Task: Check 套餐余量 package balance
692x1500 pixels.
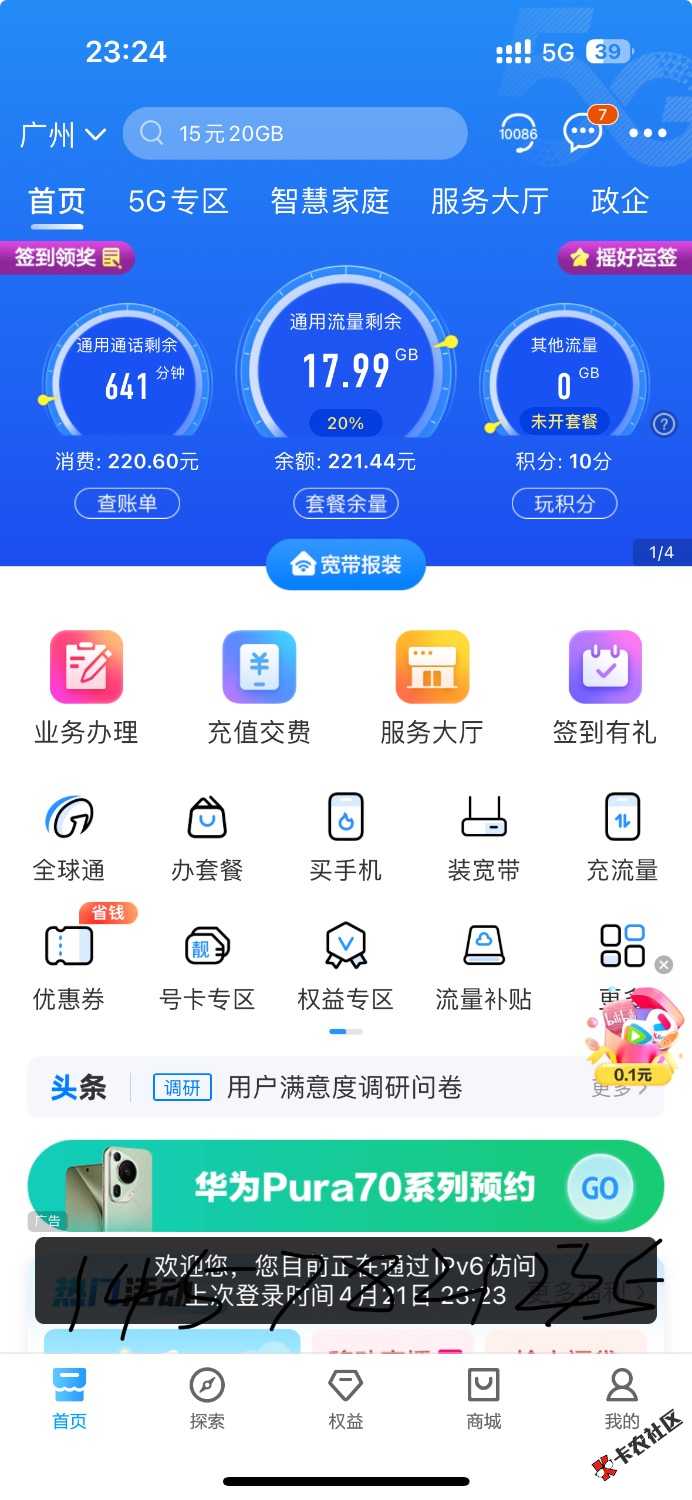Action: click(x=345, y=504)
